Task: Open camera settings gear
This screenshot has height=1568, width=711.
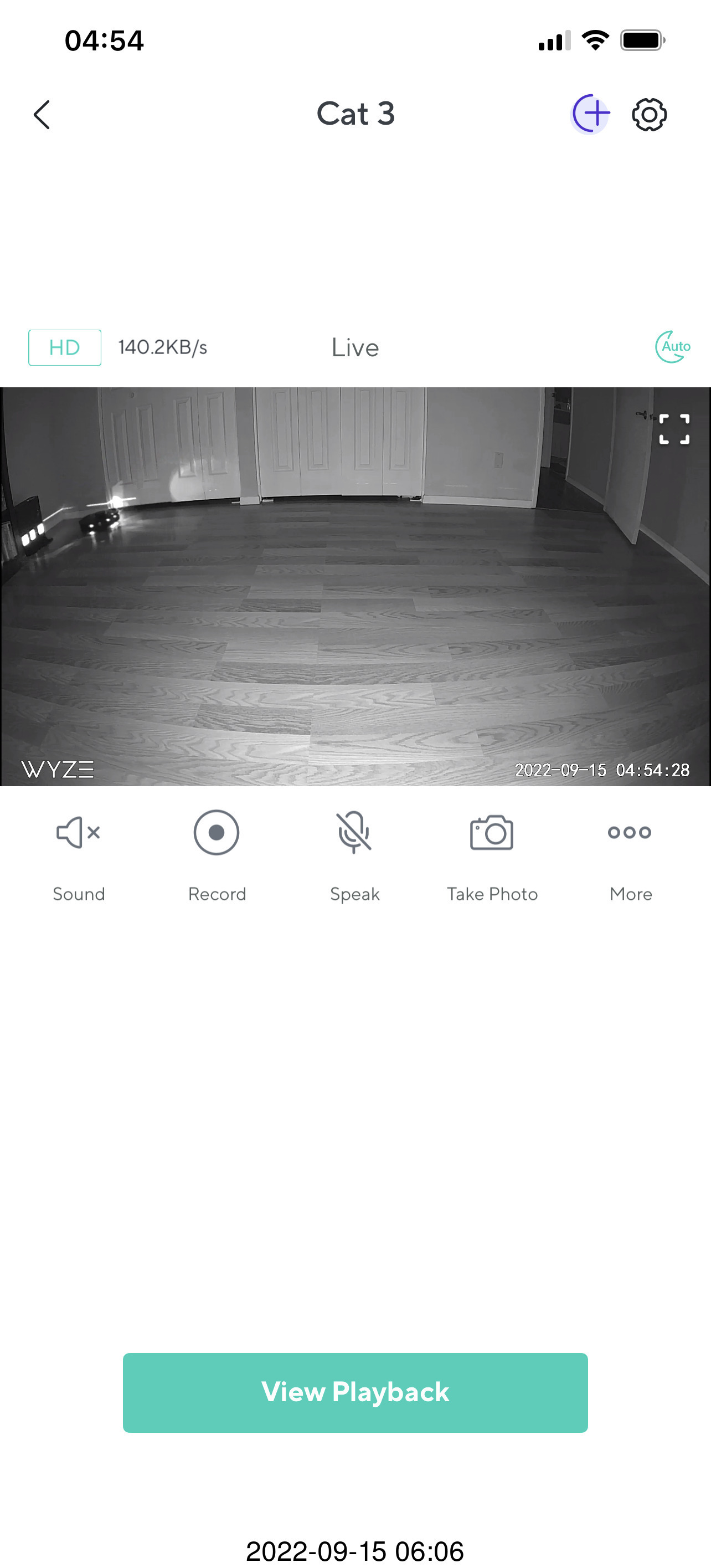Action: pyautogui.click(x=649, y=115)
